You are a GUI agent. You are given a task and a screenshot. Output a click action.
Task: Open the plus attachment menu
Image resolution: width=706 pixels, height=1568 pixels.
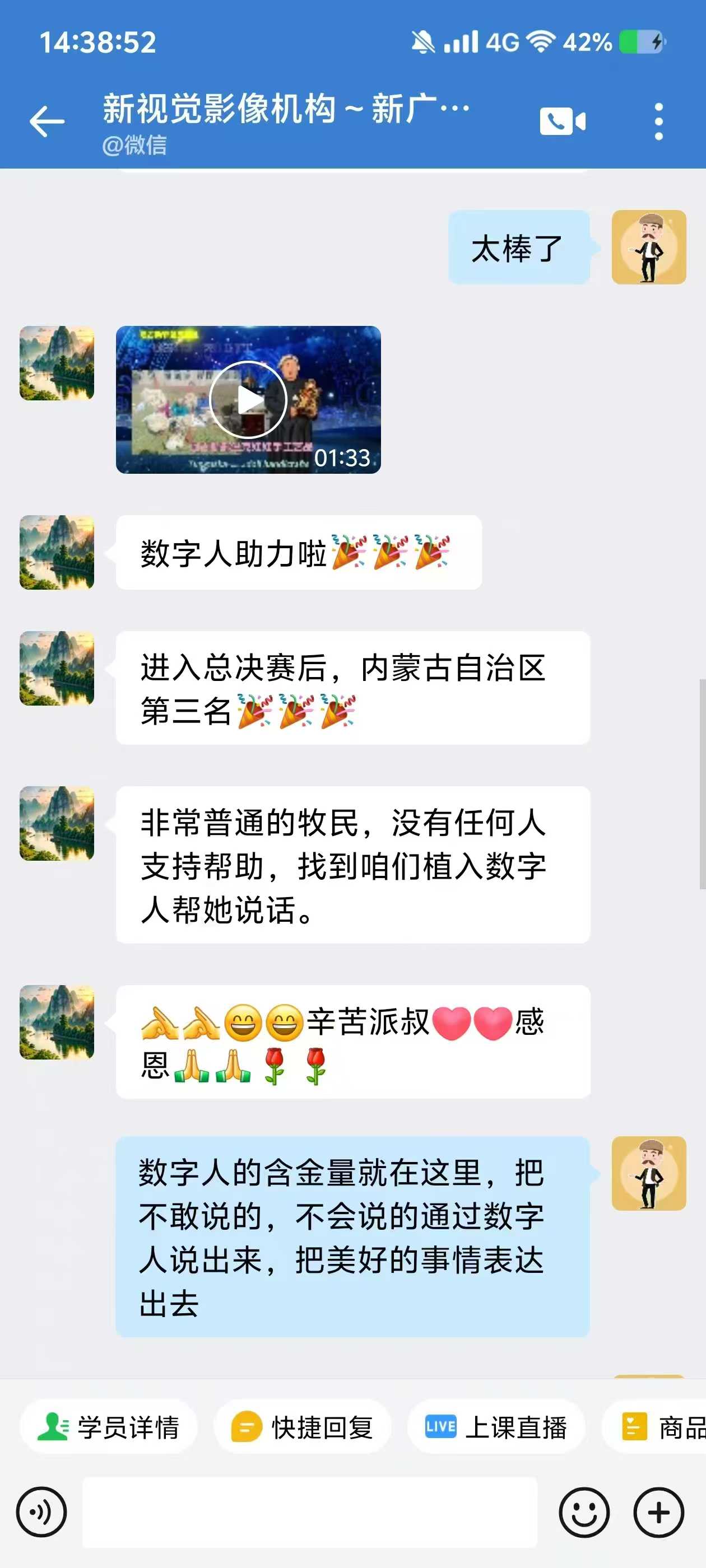click(x=658, y=1511)
